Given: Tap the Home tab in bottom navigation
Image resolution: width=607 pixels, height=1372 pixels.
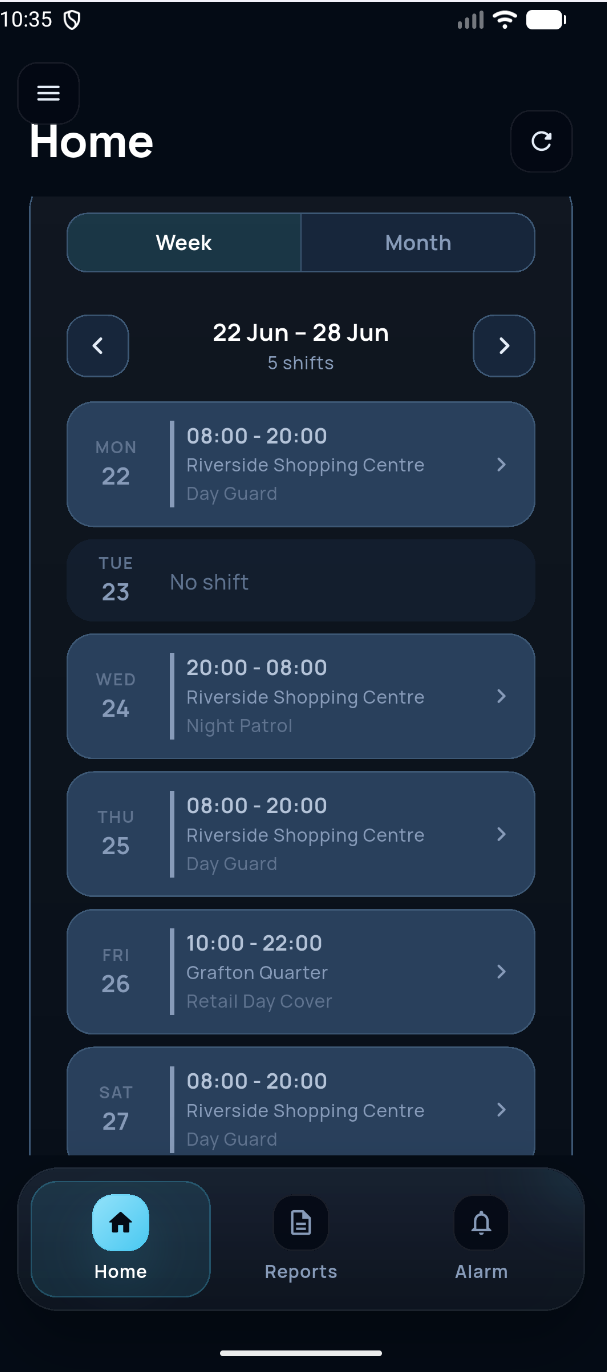Looking at the screenshot, I should click(x=121, y=1239).
